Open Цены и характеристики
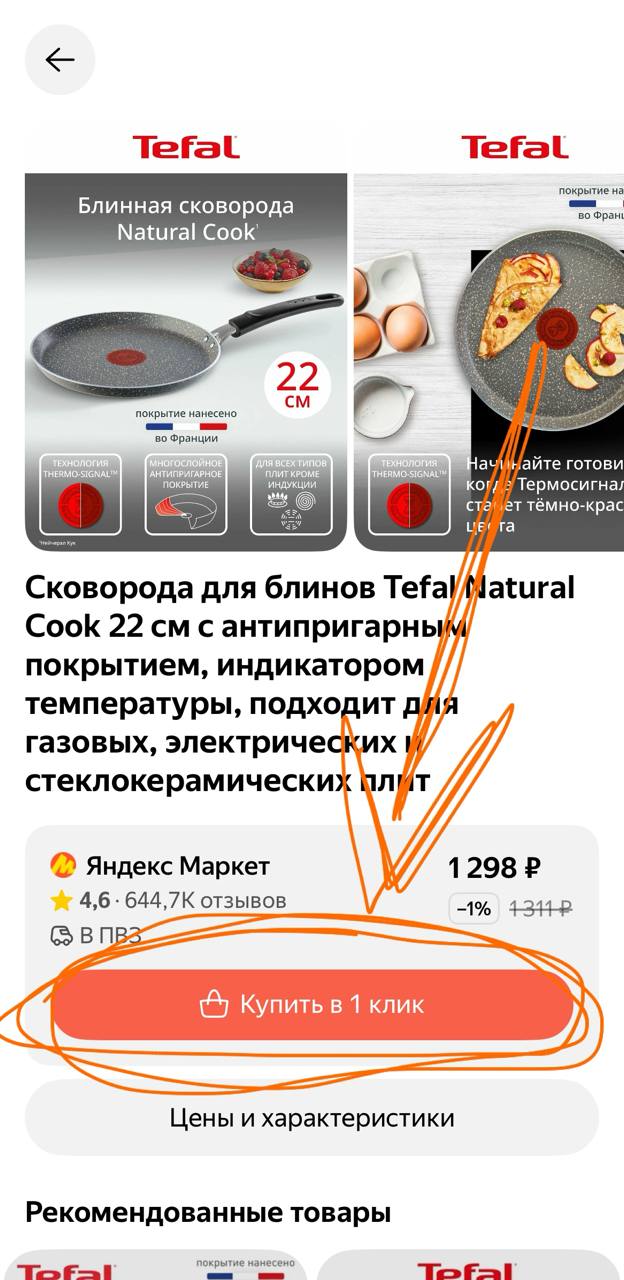Screen dimensions: 624x1280 click(x=312, y=1118)
